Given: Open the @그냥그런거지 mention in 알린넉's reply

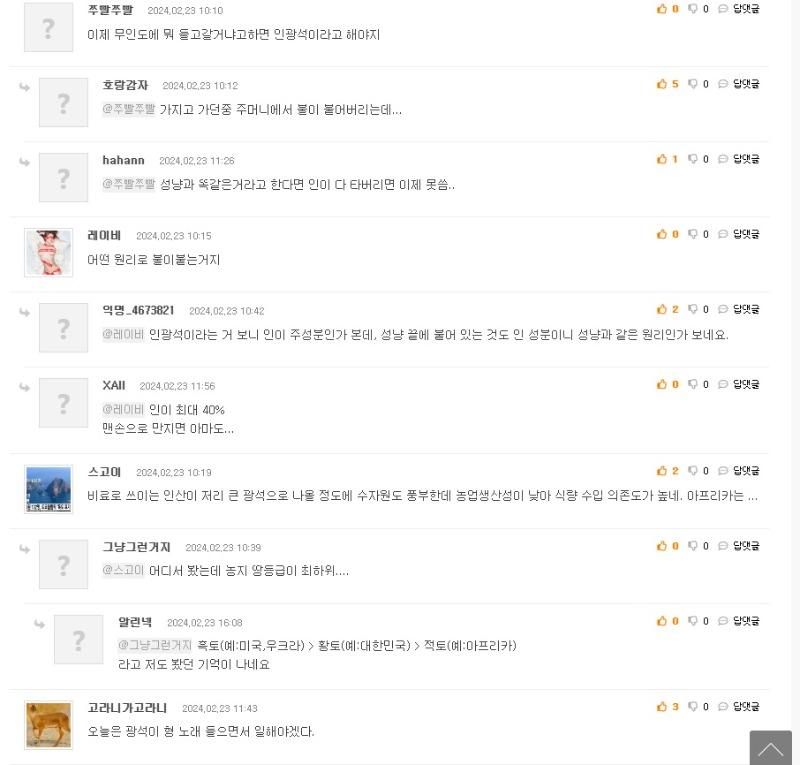Looking at the screenshot, I should click(155, 646).
